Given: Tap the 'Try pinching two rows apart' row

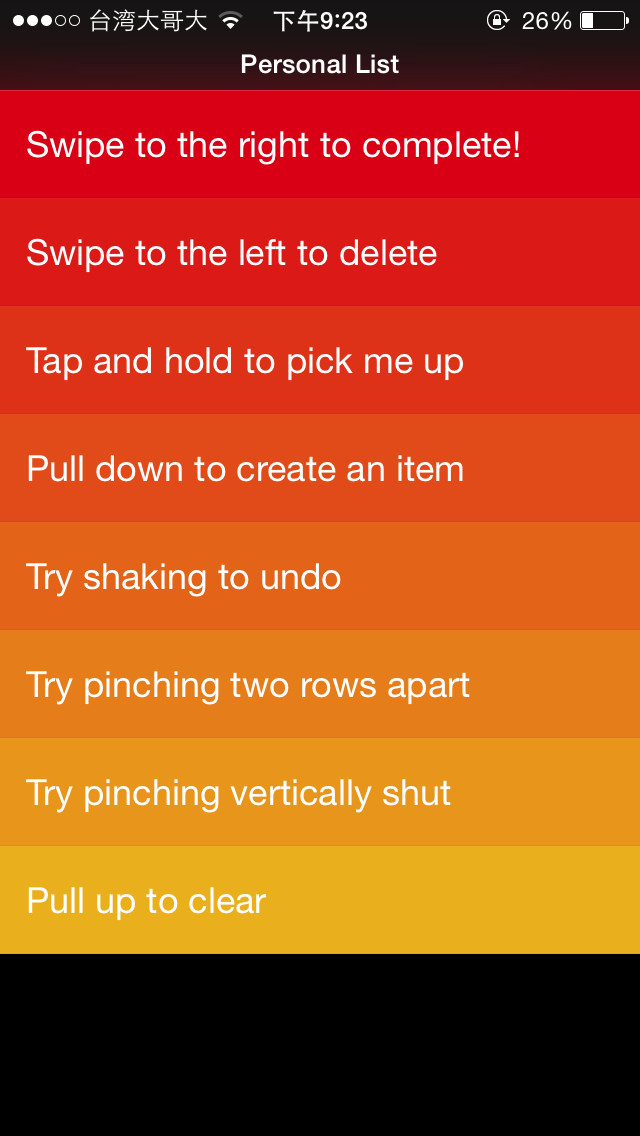Looking at the screenshot, I should 320,684.
